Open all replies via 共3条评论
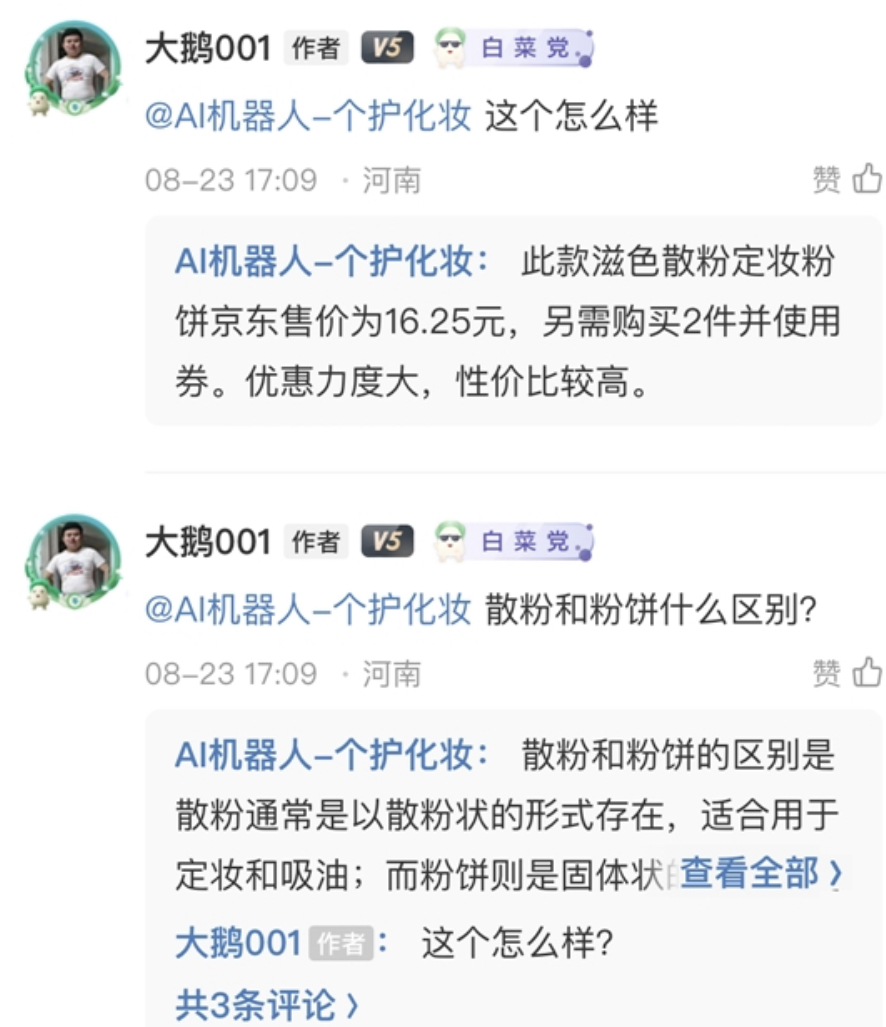The image size is (886, 1027). click(266, 1005)
